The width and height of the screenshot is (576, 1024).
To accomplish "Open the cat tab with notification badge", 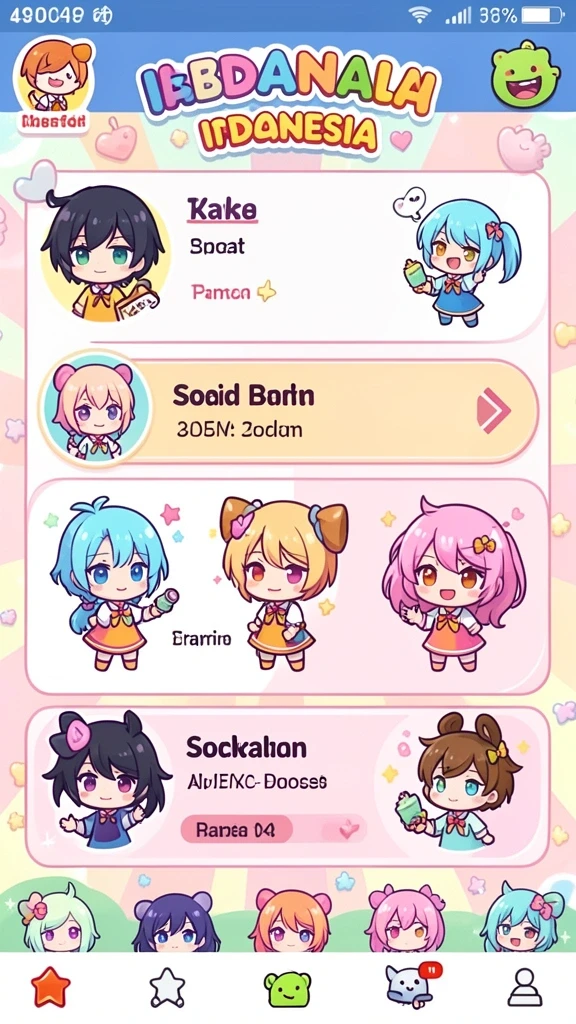I will pos(409,985).
